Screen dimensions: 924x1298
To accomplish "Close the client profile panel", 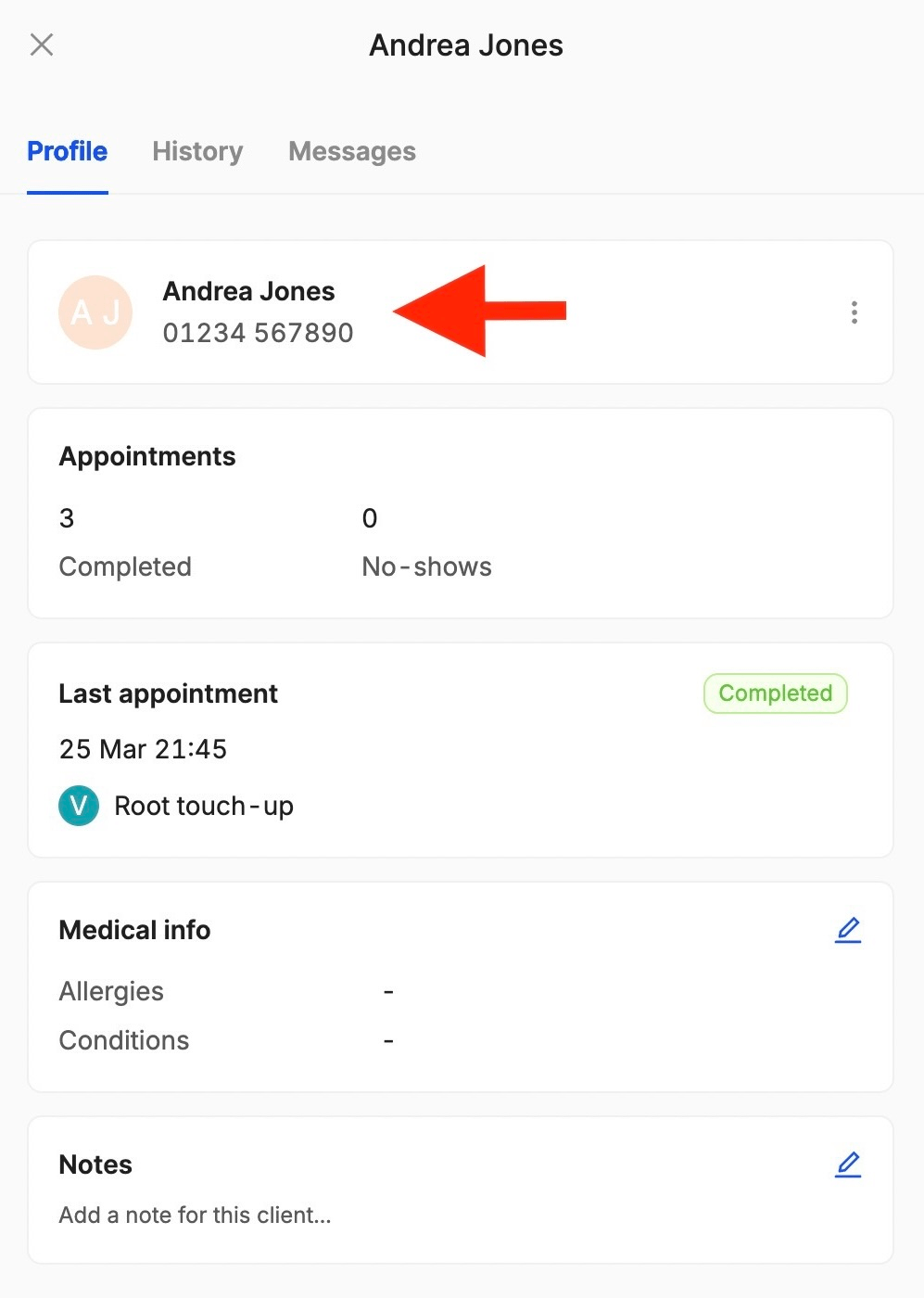I will pyautogui.click(x=41, y=45).
